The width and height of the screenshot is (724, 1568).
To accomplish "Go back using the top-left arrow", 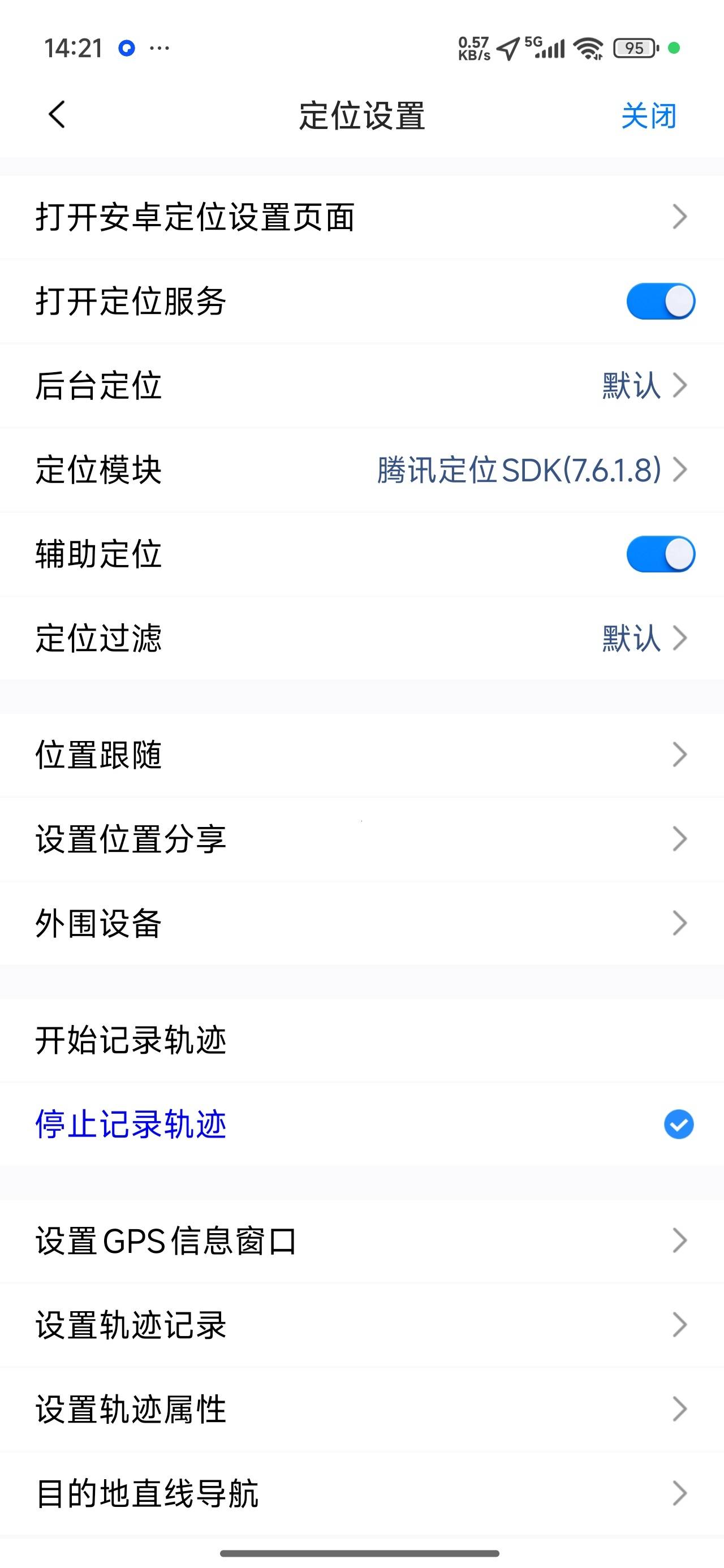I will coord(57,115).
